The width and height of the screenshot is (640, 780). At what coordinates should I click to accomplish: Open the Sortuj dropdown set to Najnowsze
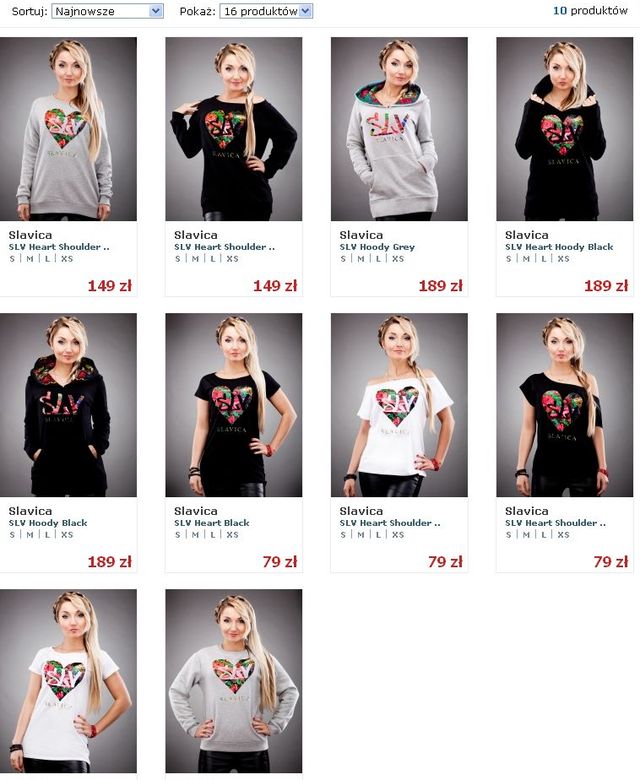(x=107, y=11)
